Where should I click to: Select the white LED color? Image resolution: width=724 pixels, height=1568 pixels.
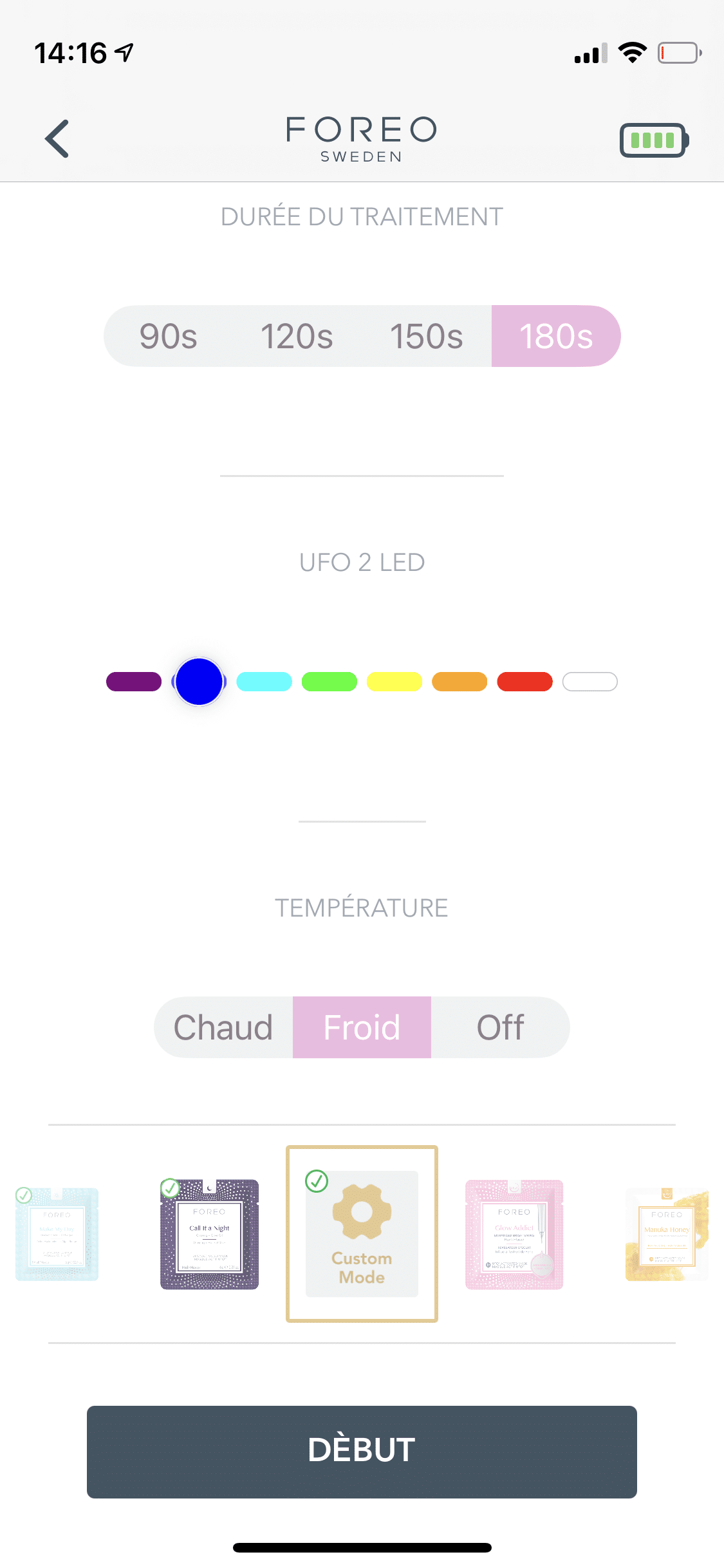click(590, 682)
